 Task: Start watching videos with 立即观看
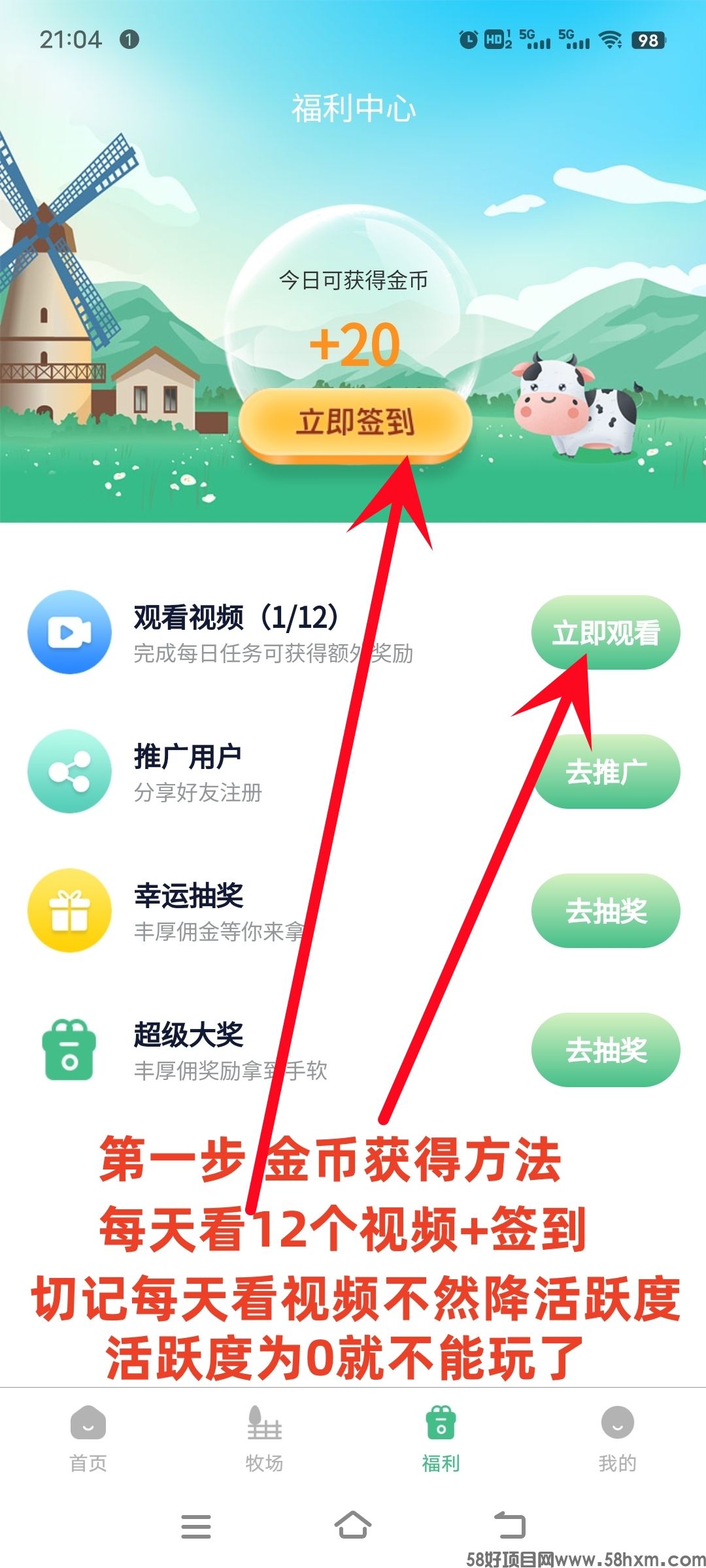606,632
